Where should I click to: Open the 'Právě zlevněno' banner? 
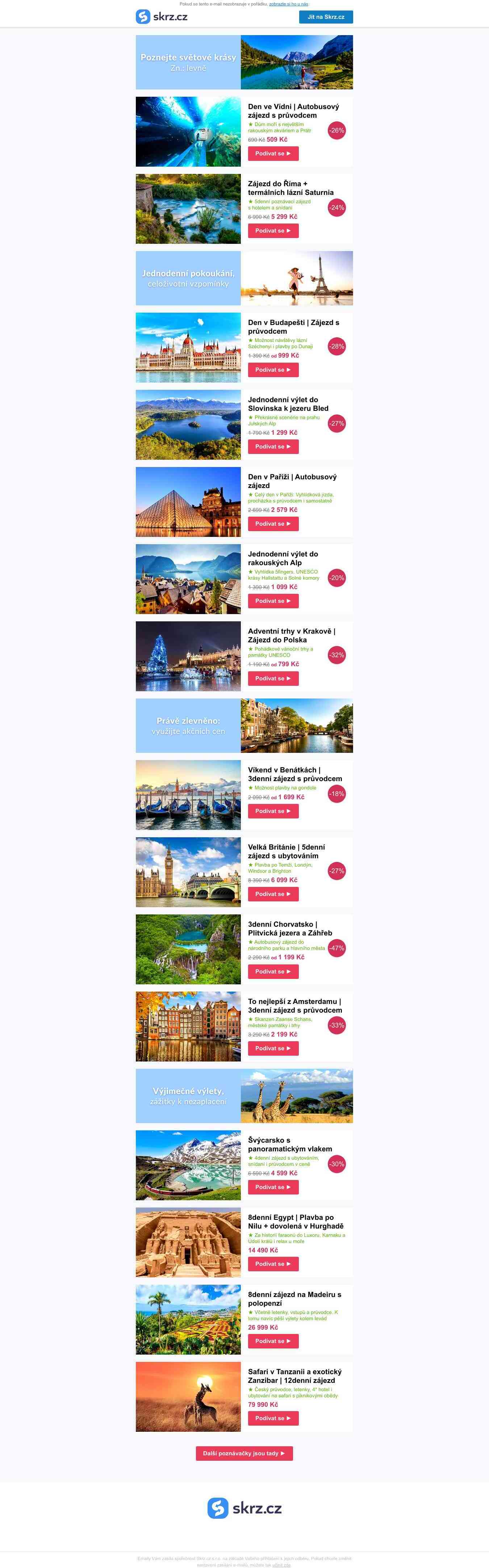click(x=244, y=725)
